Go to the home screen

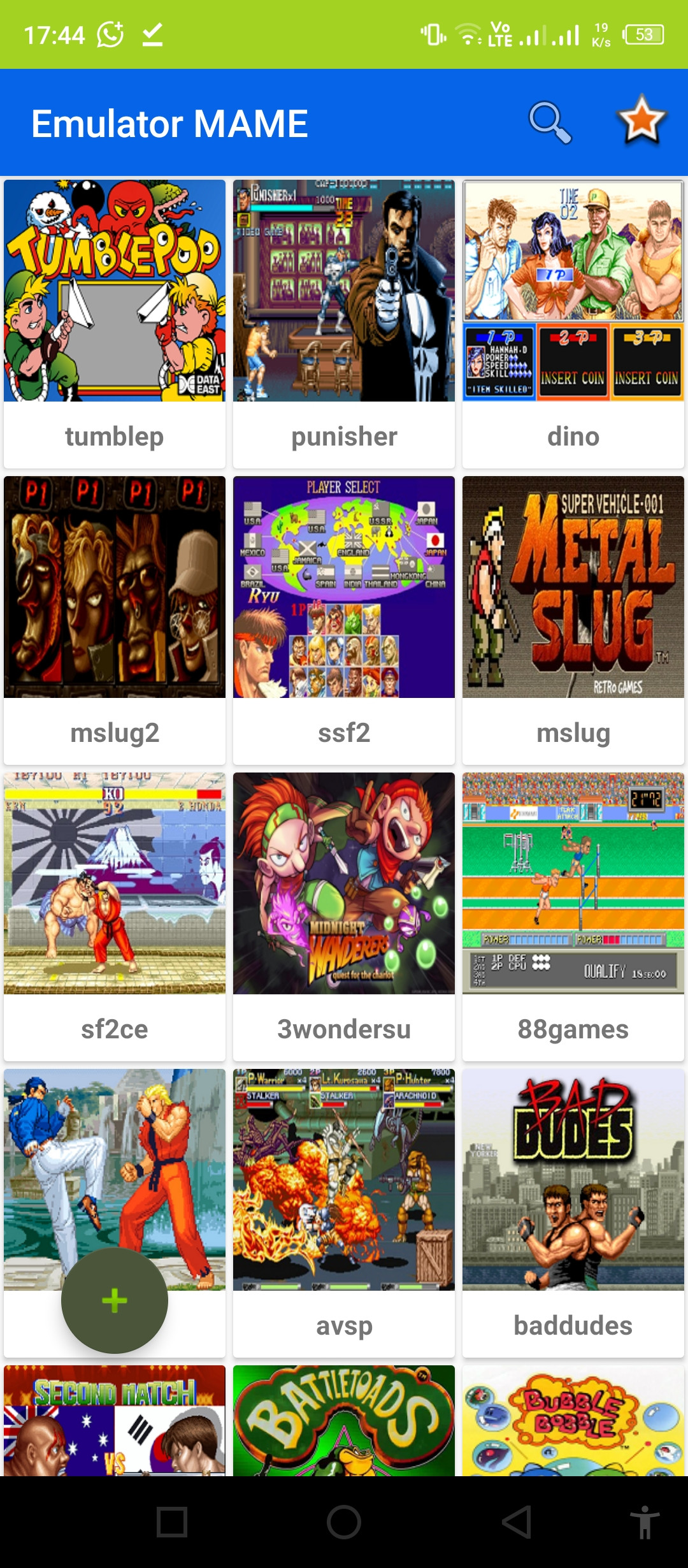click(344, 1522)
